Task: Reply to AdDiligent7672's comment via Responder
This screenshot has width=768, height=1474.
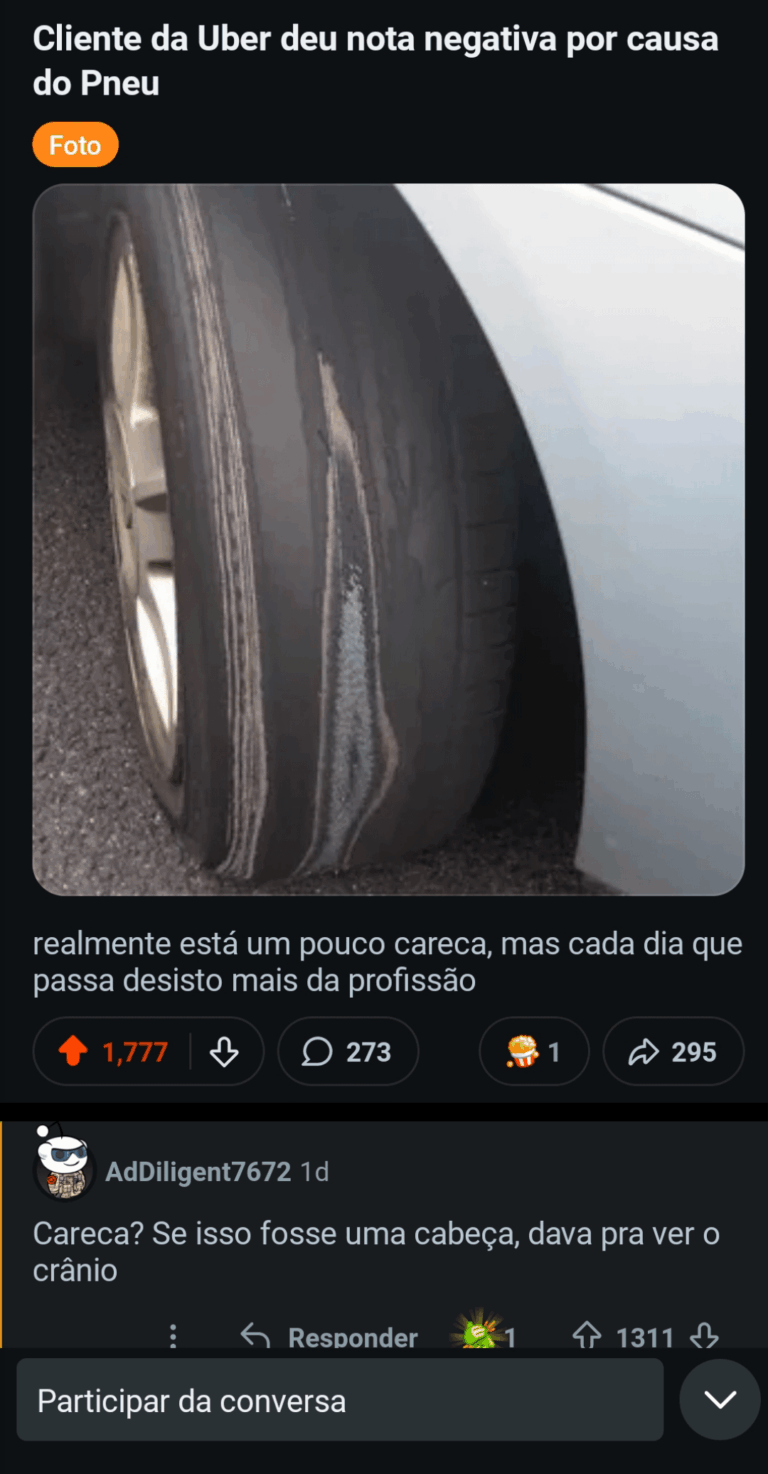Action: pyautogui.click(x=330, y=1337)
